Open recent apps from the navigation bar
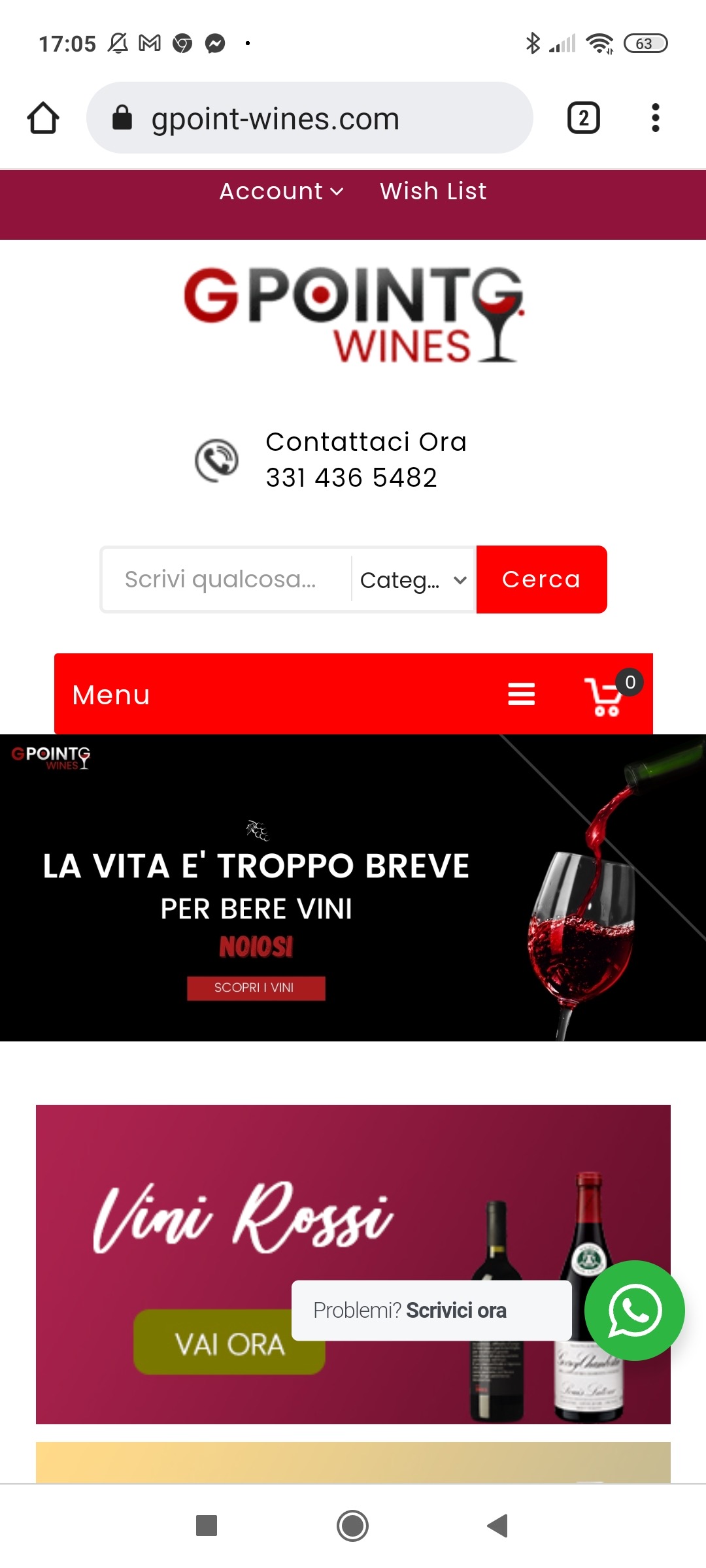 click(207, 1526)
